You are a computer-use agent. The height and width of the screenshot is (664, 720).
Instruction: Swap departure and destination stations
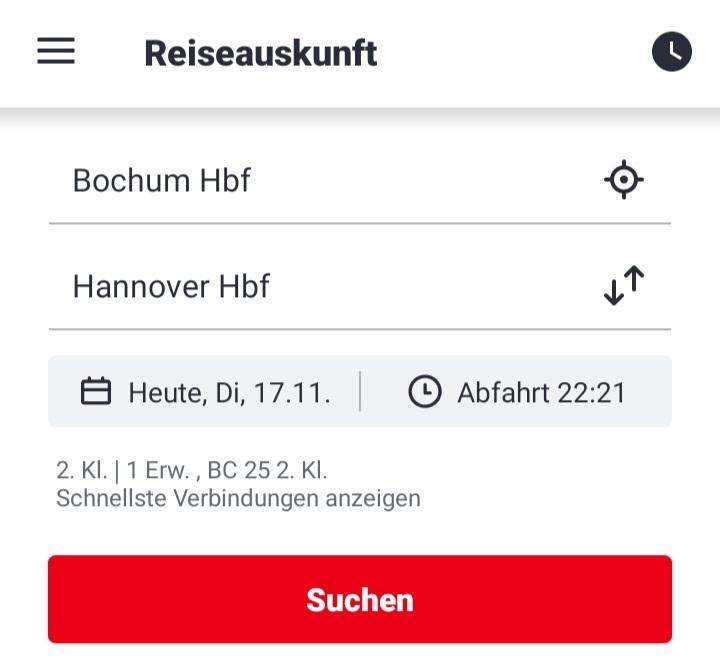tap(624, 287)
